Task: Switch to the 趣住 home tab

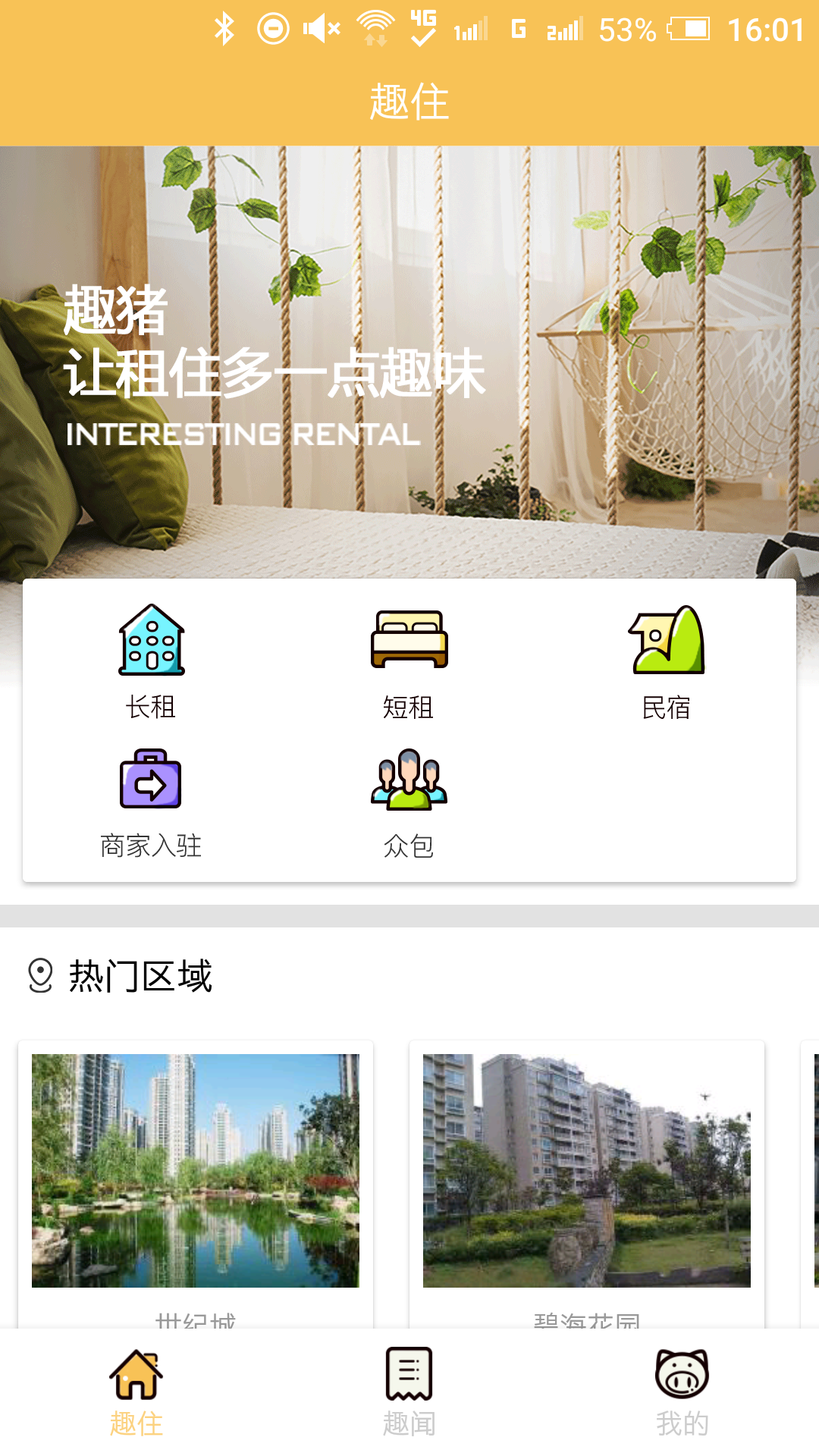Action: point(136,1392)
